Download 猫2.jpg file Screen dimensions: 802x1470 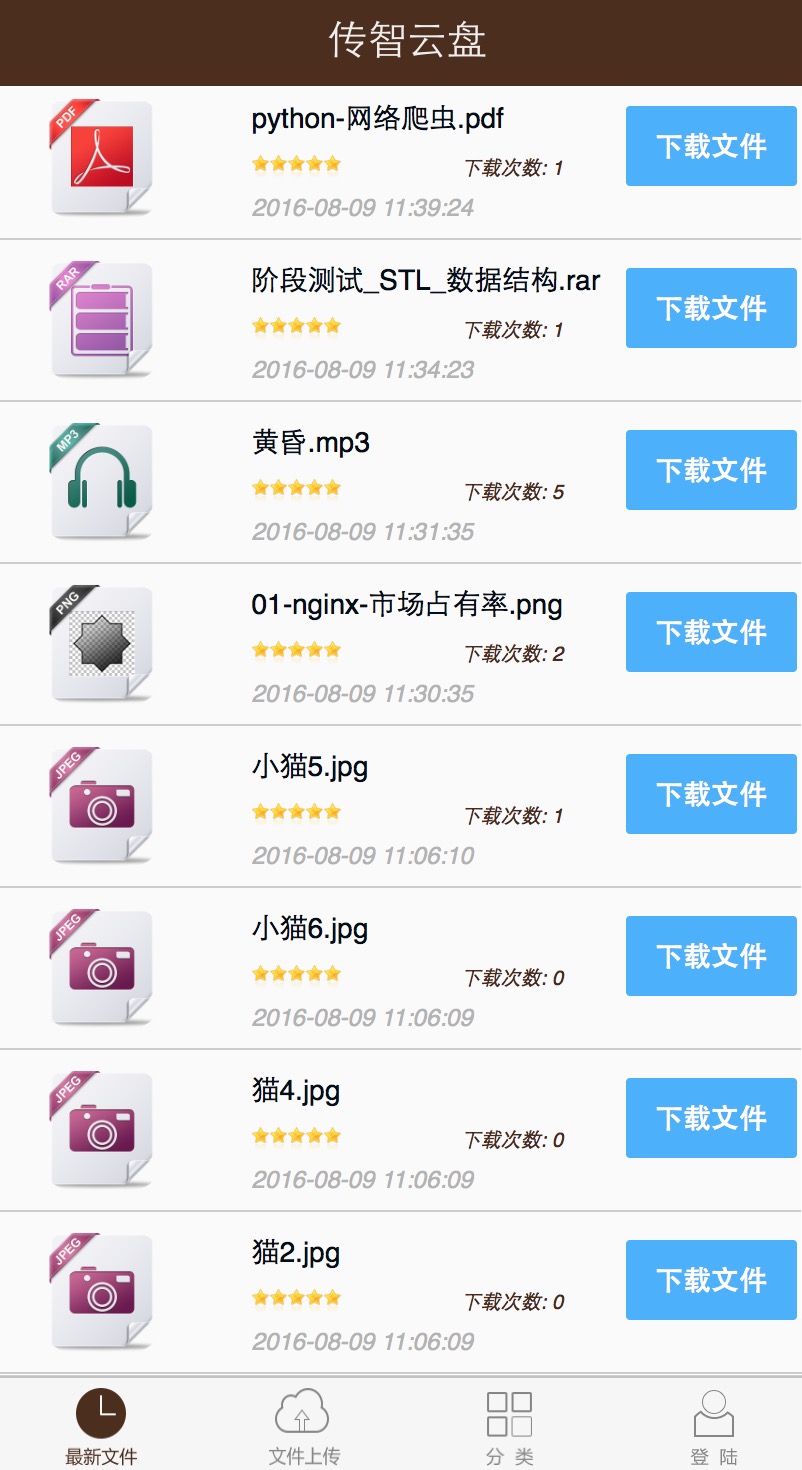pos(711,1280)
